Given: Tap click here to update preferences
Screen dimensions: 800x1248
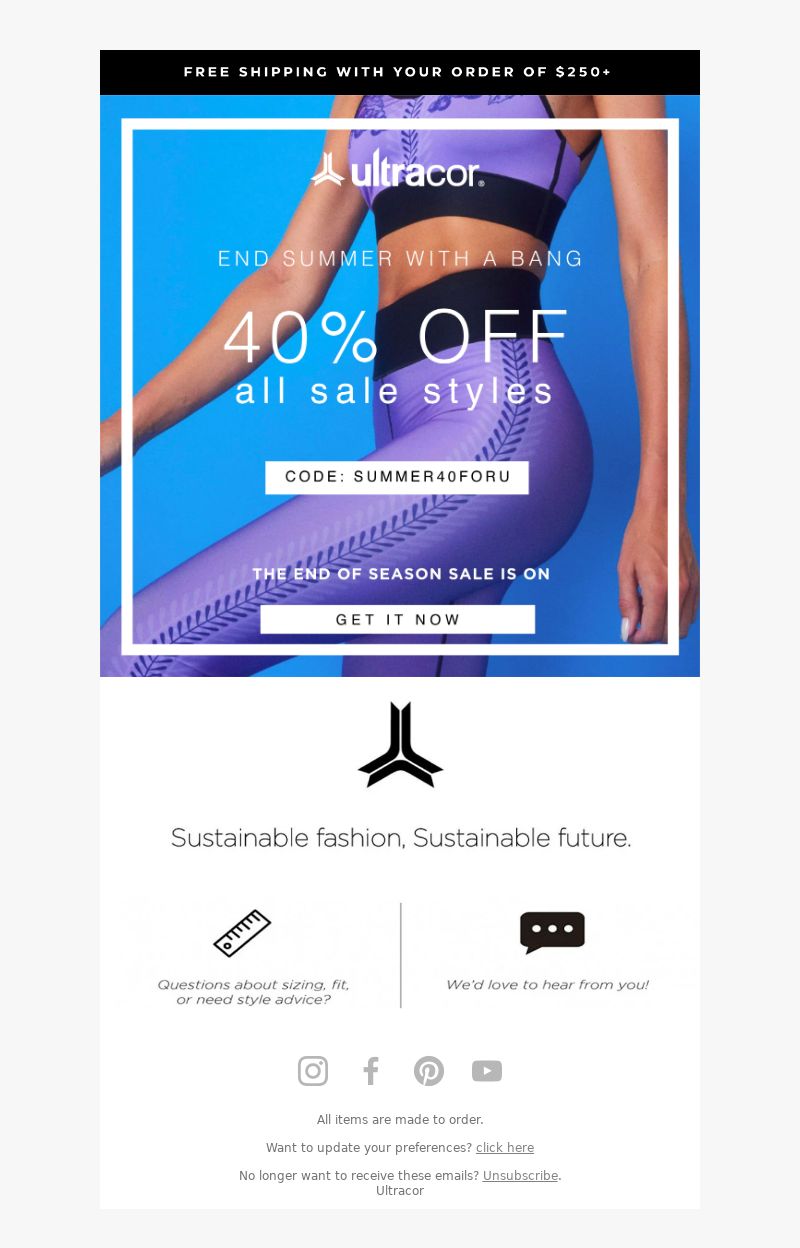Looking at the screenshot, I should (505, 1148).
